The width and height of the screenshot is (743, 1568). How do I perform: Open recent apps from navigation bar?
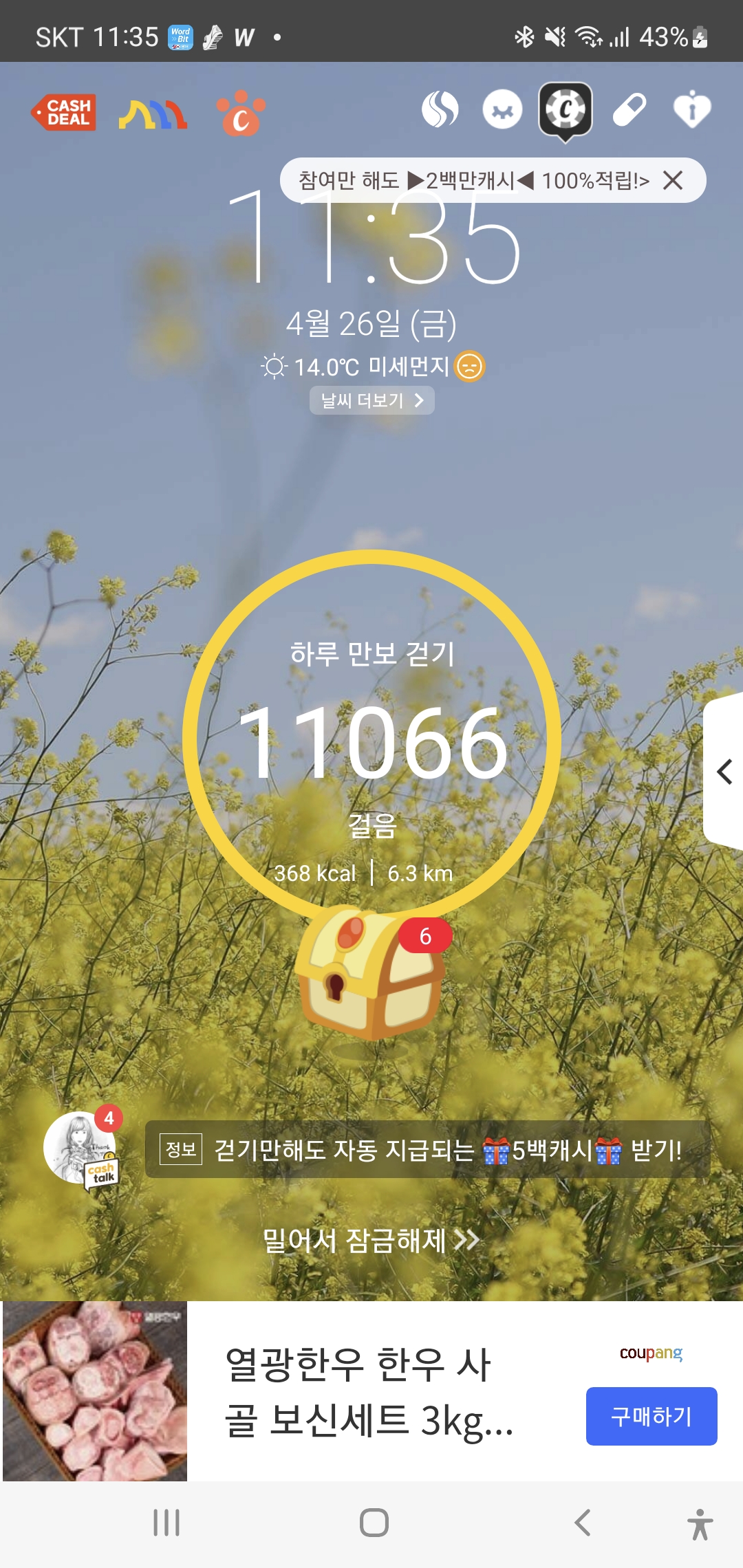(x=166, y=1523)
